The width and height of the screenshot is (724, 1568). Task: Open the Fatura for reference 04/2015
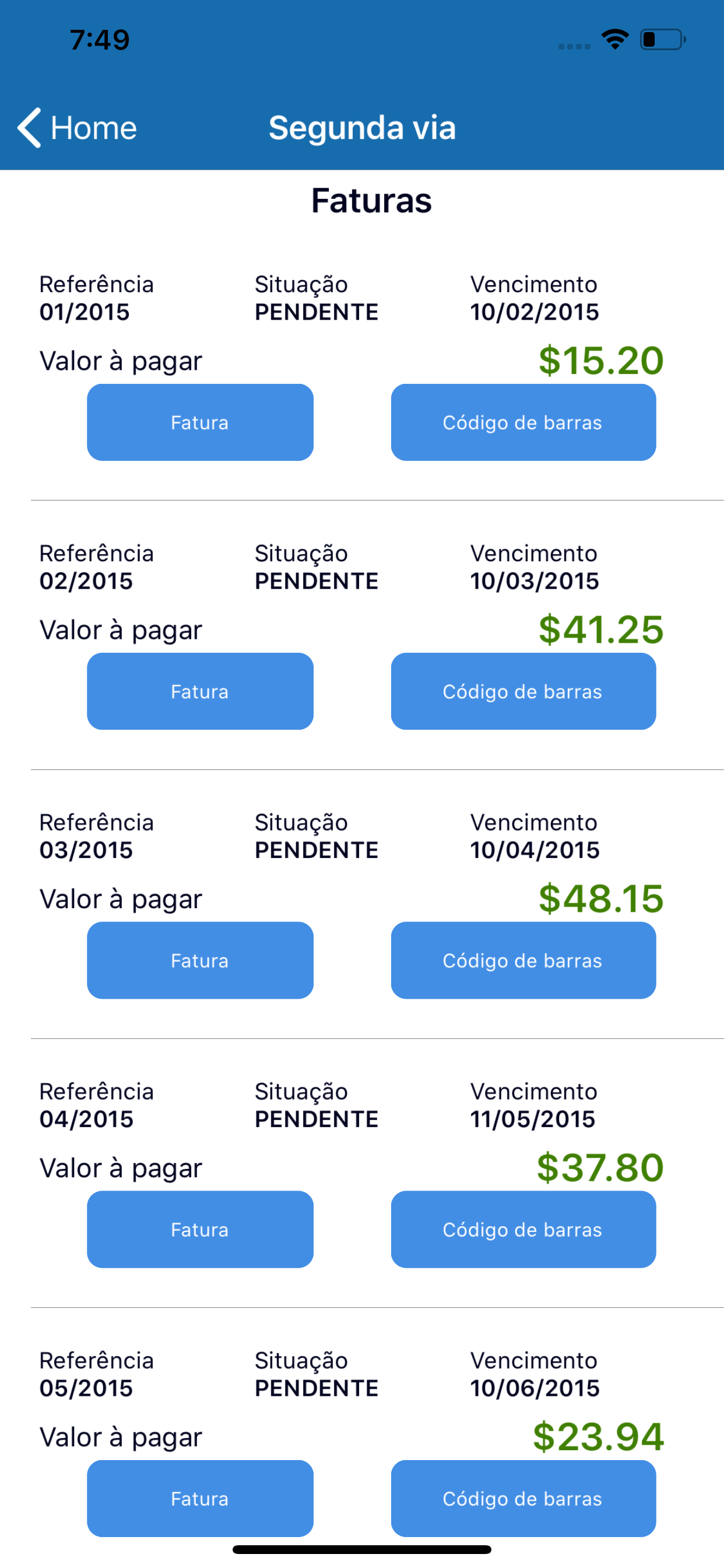[x=200, y=1230]
